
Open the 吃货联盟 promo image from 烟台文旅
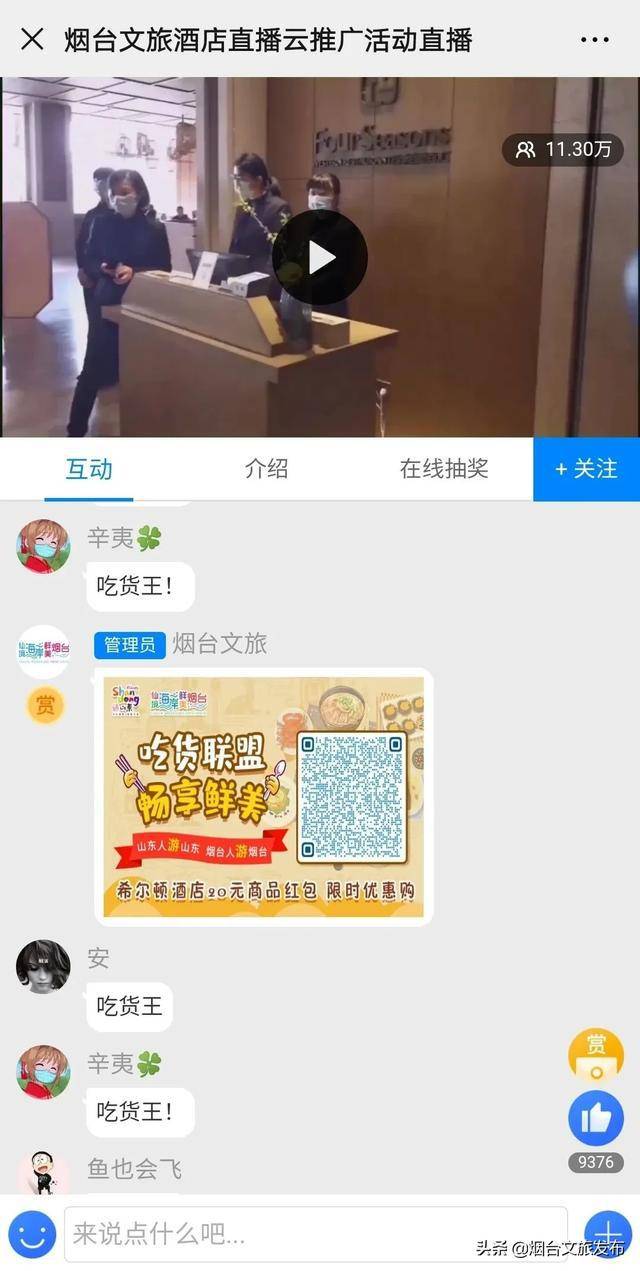click(x=264, y=797)
